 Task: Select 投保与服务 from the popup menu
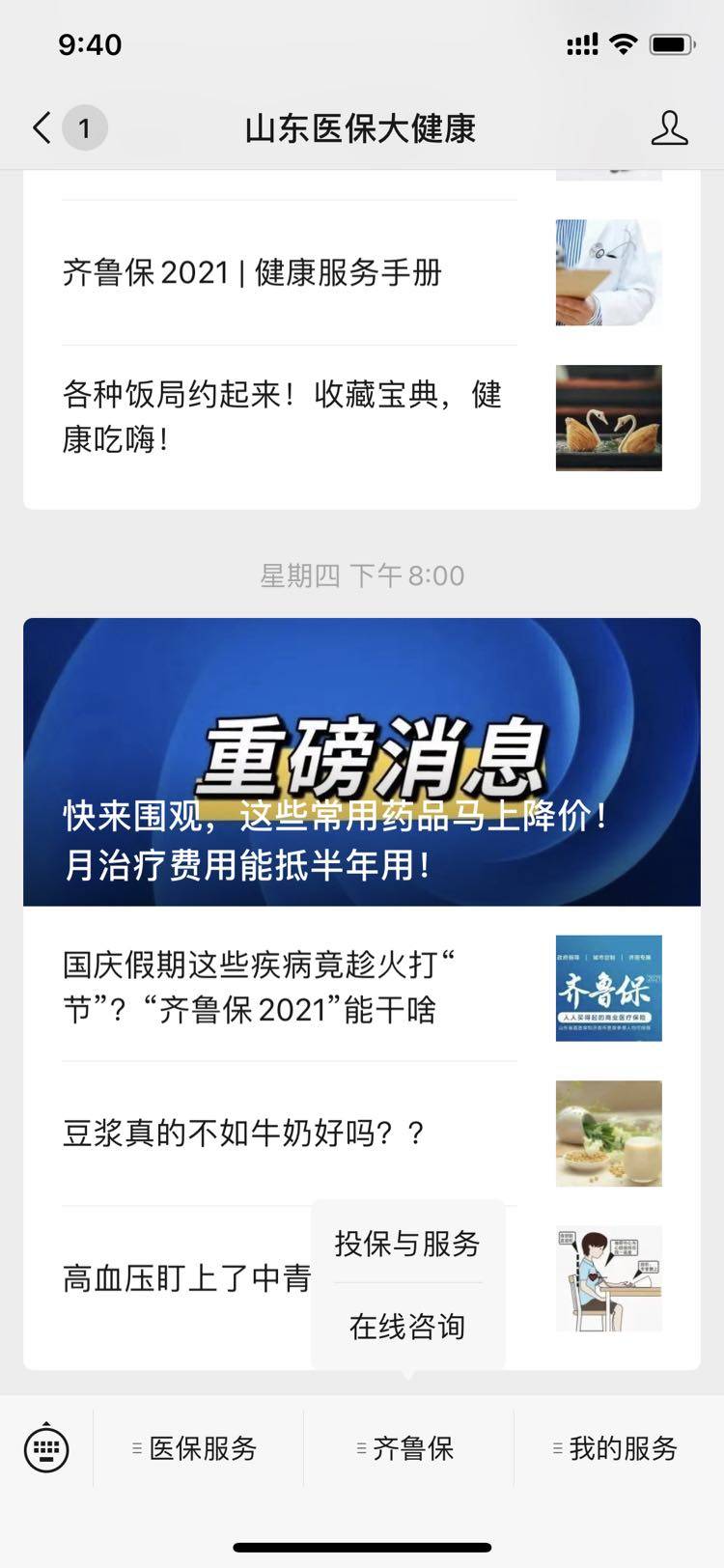tap(407, 1244)
